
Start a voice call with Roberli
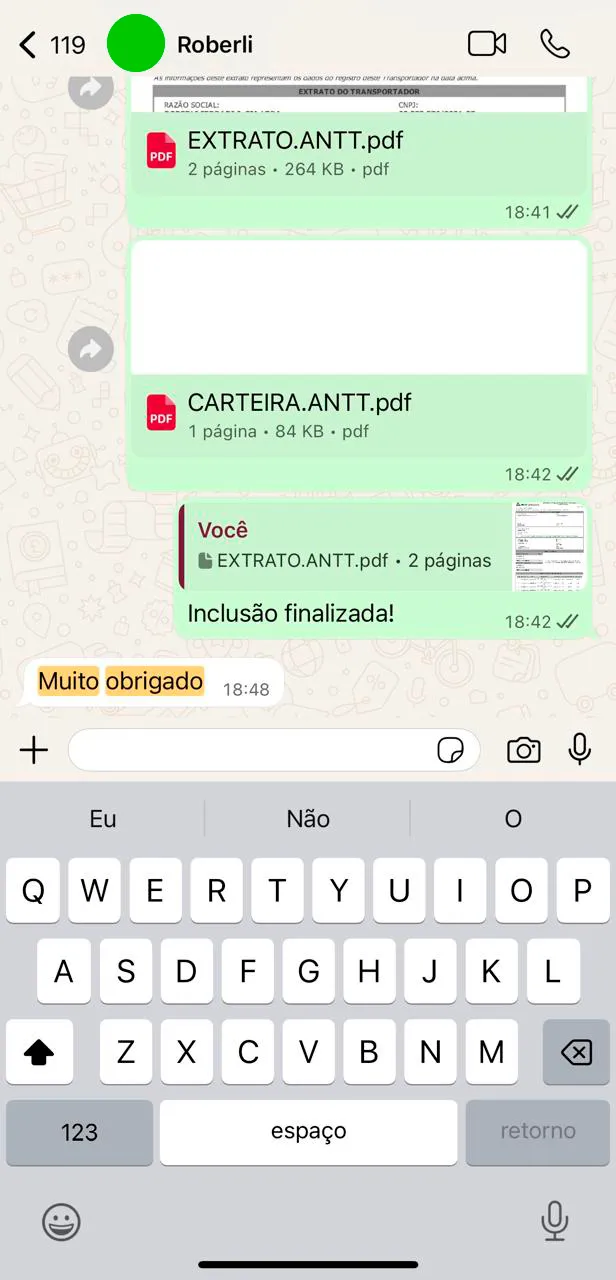click(554, 44)
